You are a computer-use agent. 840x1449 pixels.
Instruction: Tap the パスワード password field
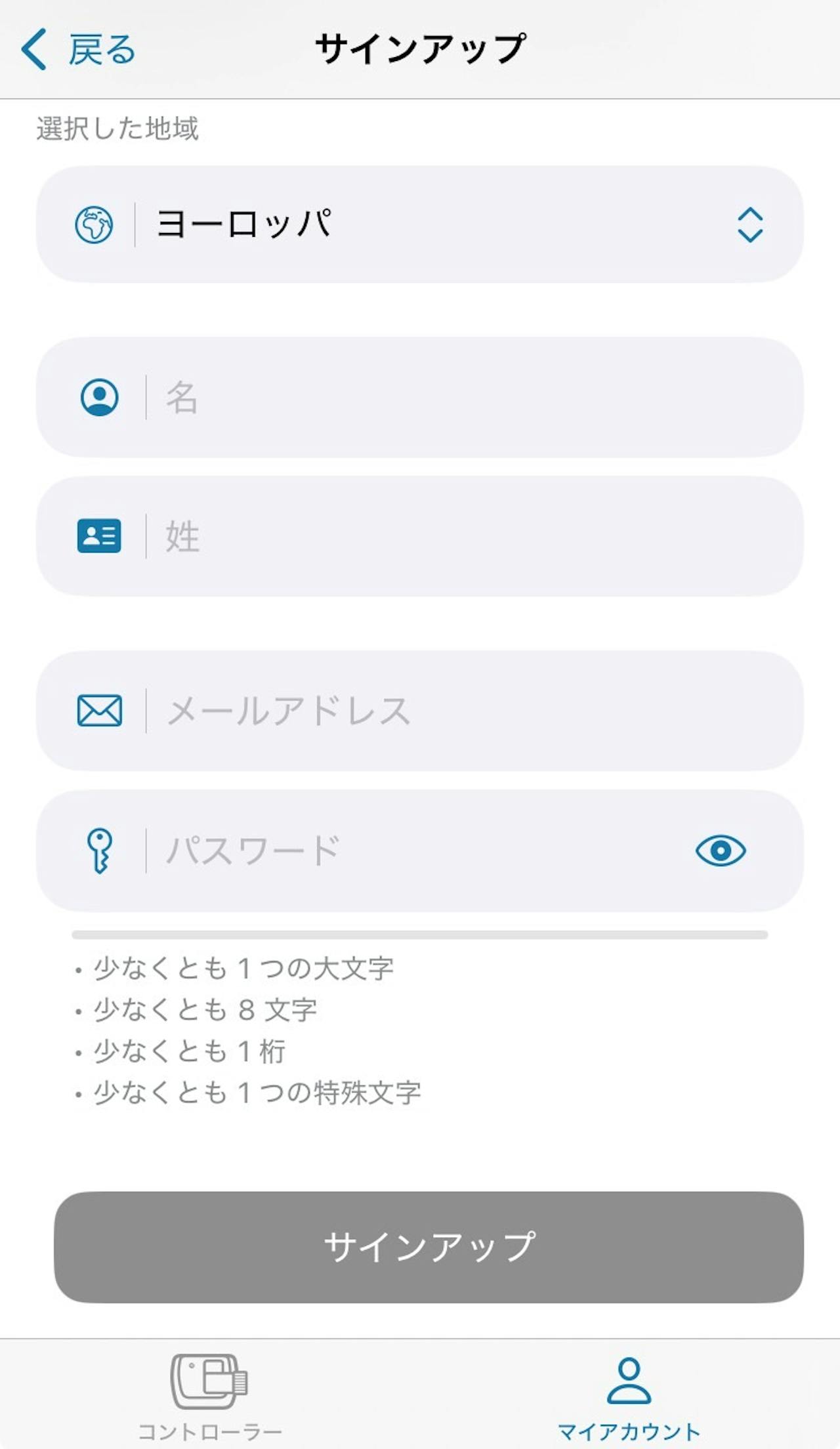[420, 850]
